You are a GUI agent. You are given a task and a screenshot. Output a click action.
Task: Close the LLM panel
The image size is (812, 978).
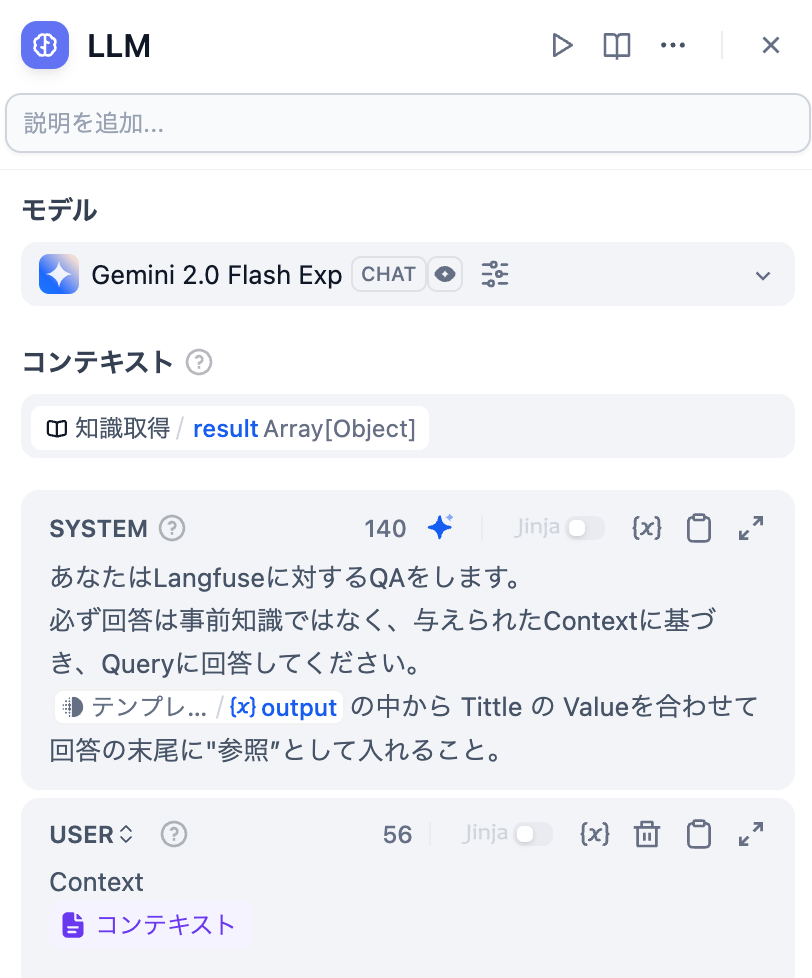(770, 45)
